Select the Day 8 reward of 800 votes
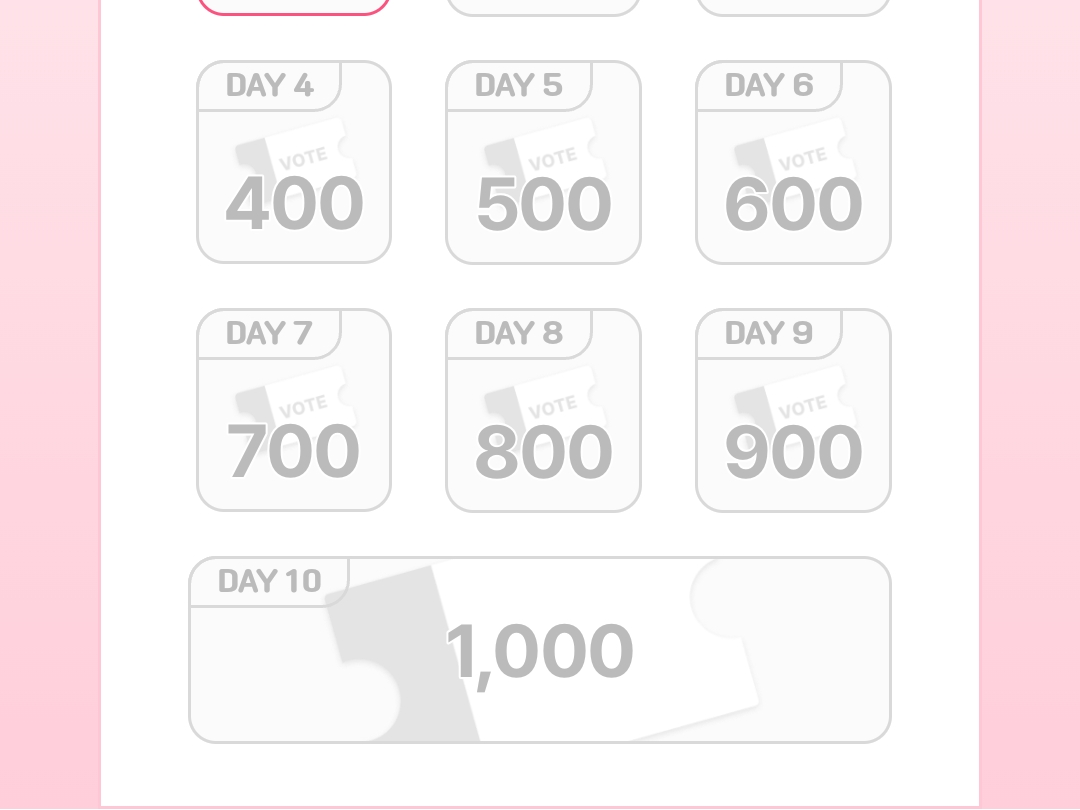 click(543, 410)
